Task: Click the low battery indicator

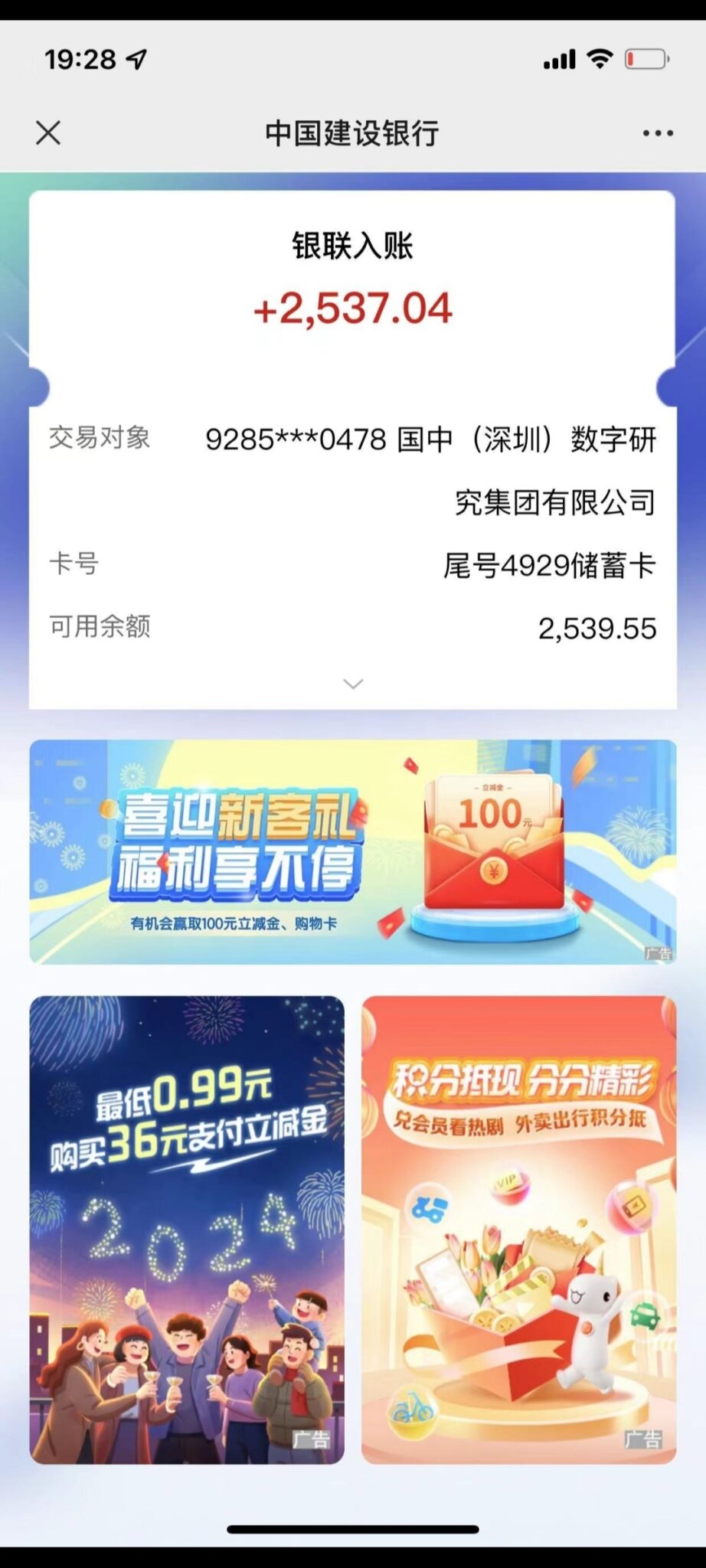Action: (x=643, y=57)
